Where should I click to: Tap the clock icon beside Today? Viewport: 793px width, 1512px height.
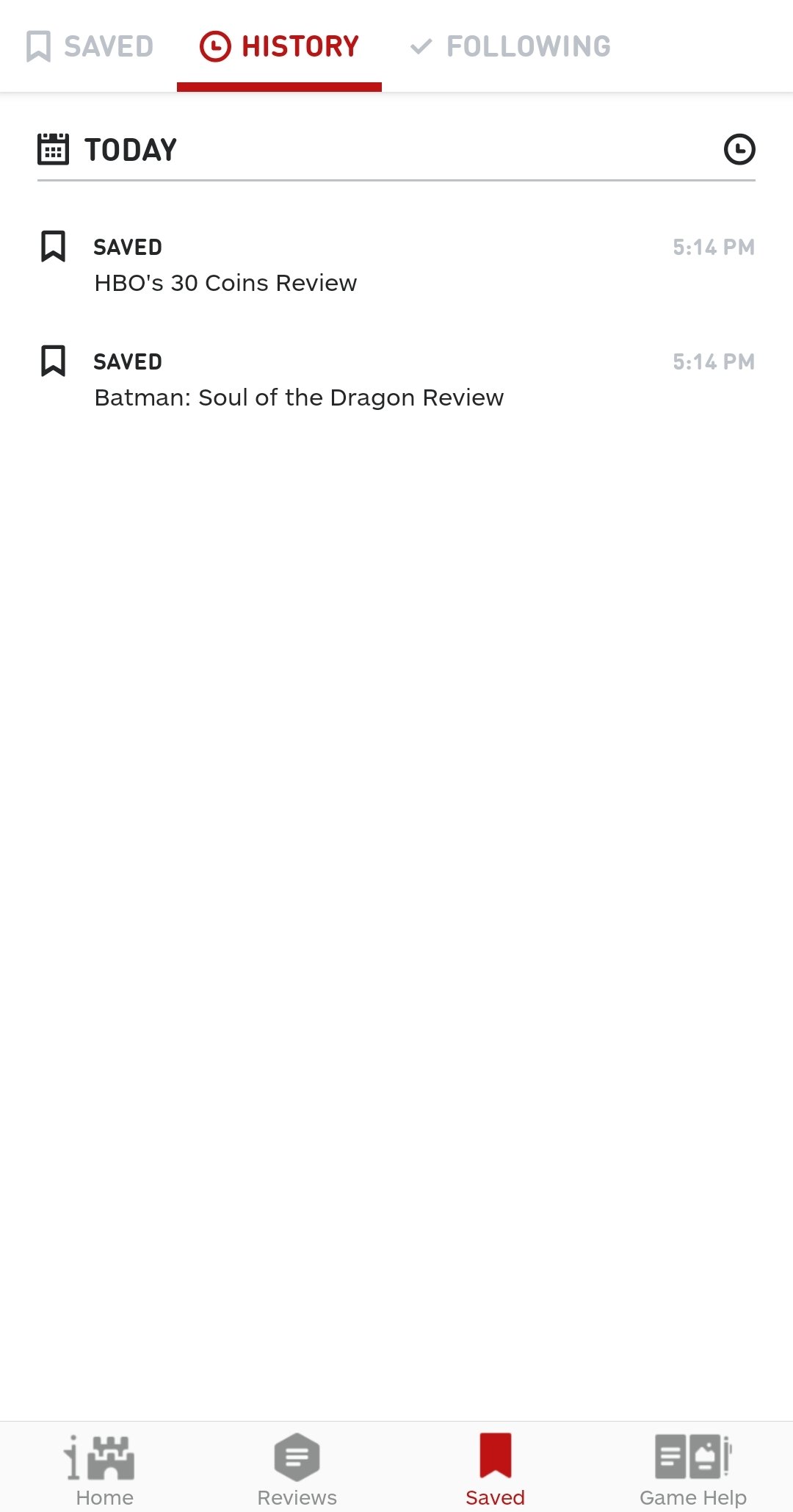pos(739,149)
